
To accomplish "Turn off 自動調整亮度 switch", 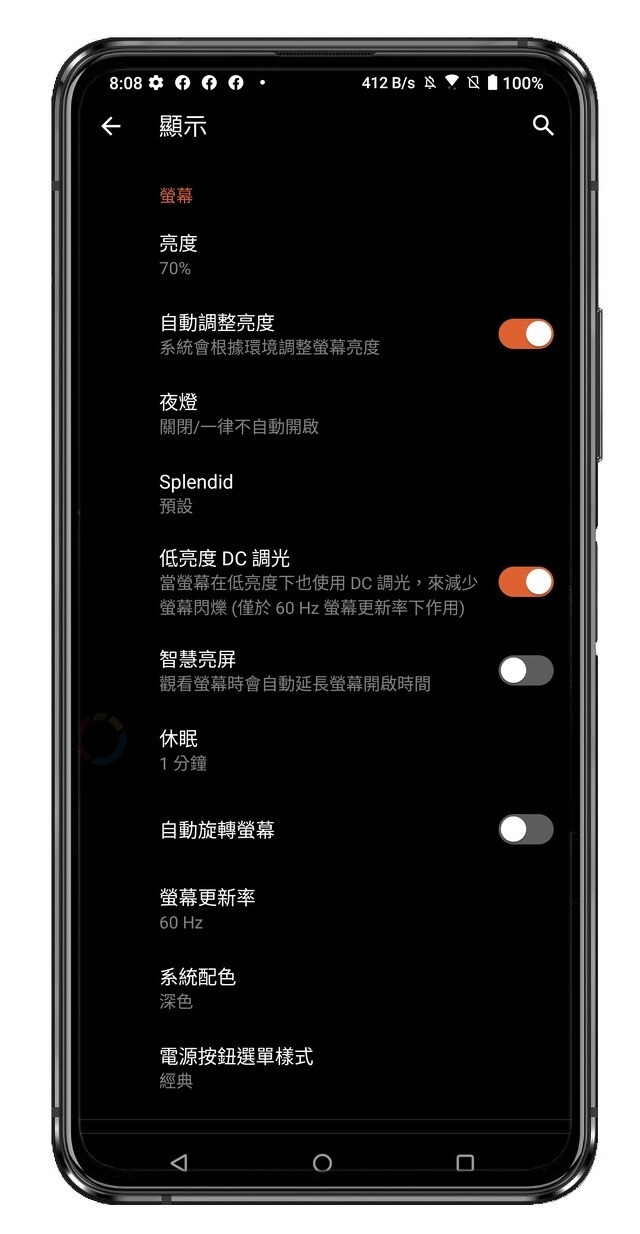I will click(525, 334).
